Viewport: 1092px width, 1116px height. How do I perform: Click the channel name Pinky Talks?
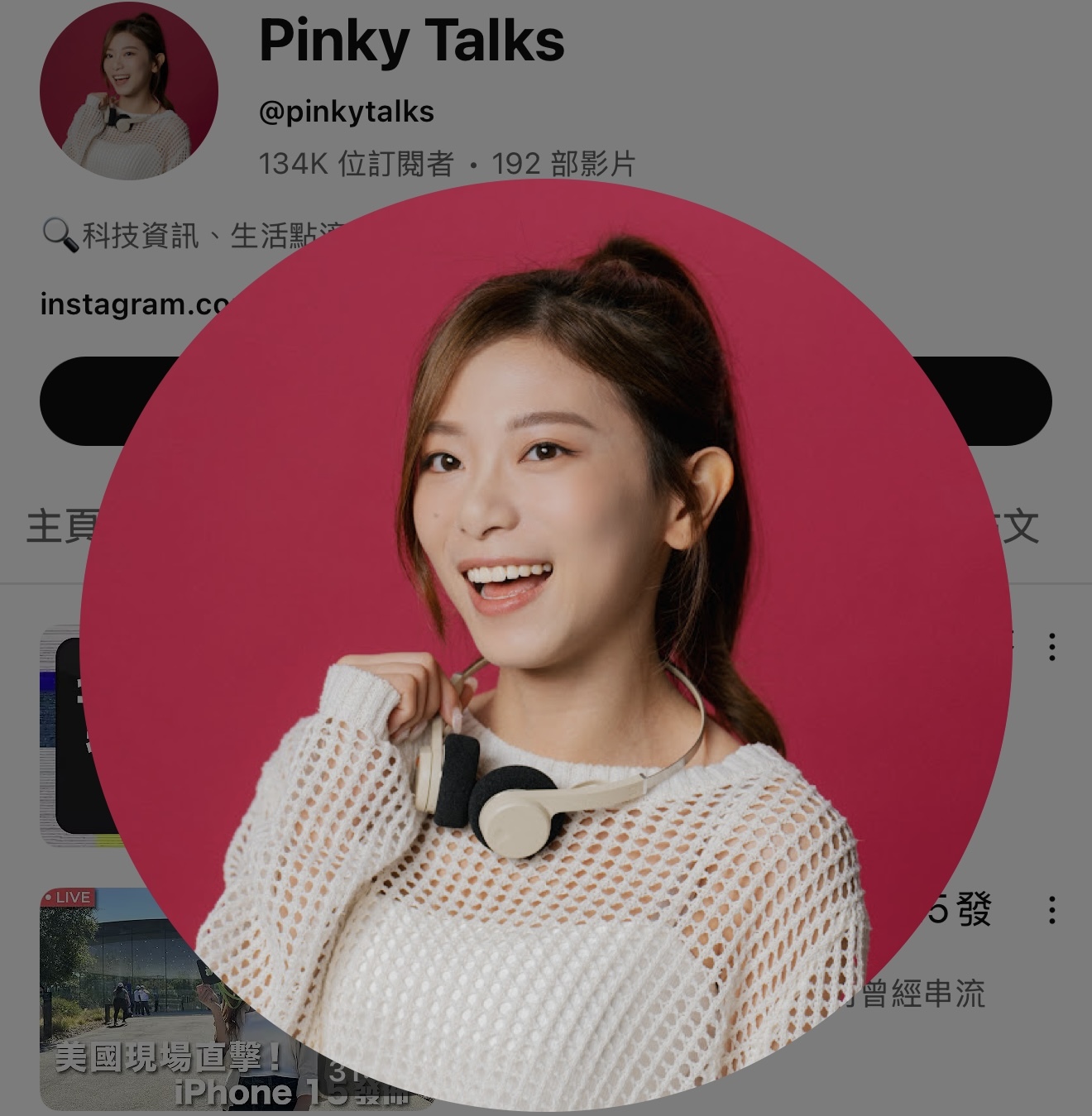410,43
